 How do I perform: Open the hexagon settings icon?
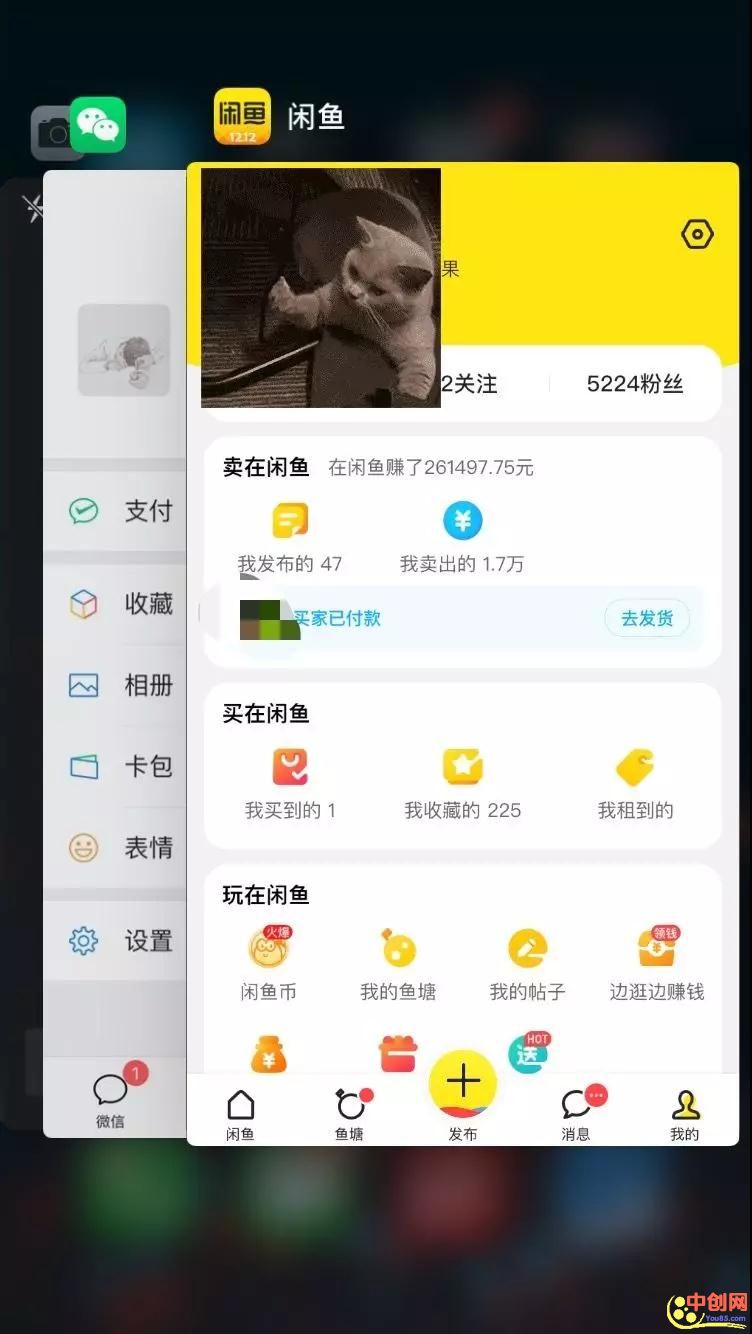[x=697, y=234]
